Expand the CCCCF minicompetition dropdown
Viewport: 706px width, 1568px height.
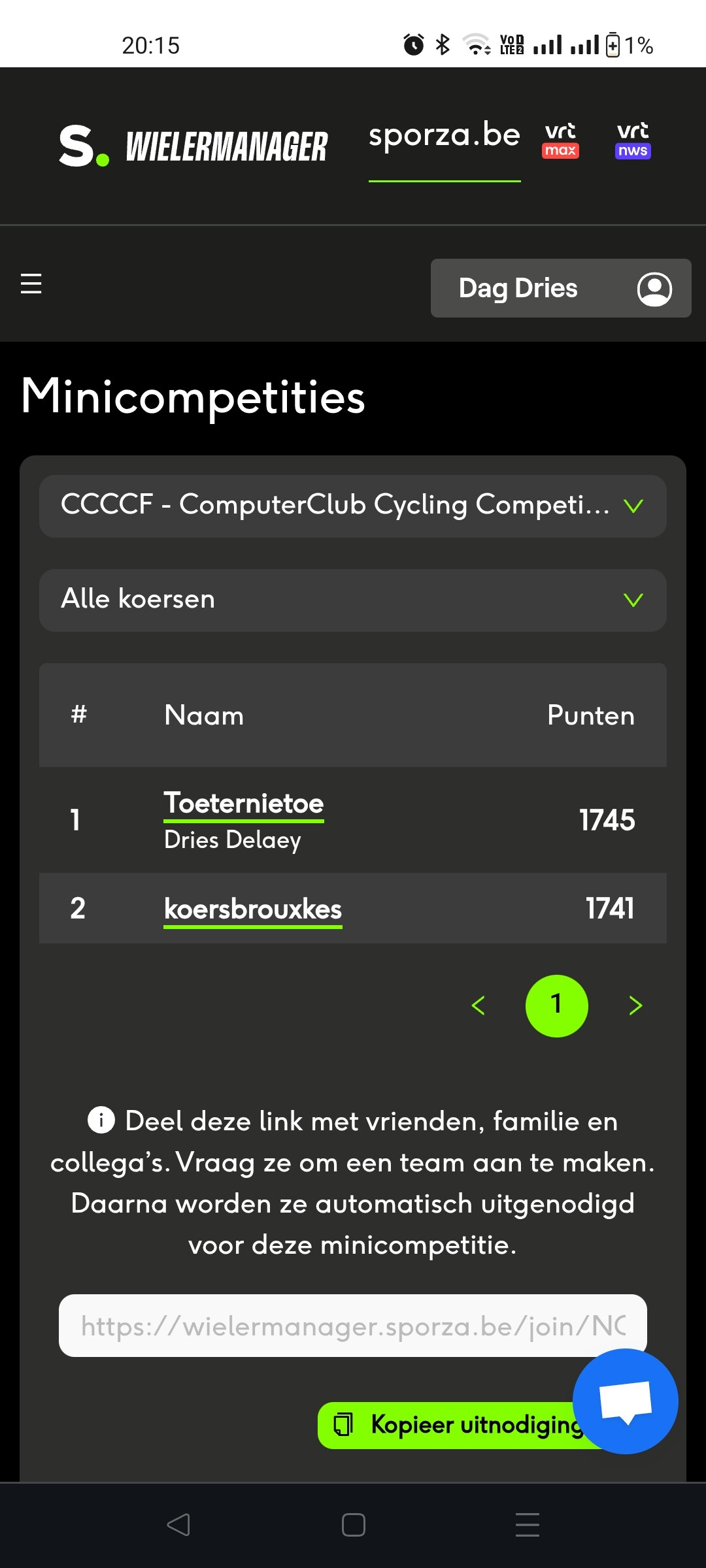(353, 506)
